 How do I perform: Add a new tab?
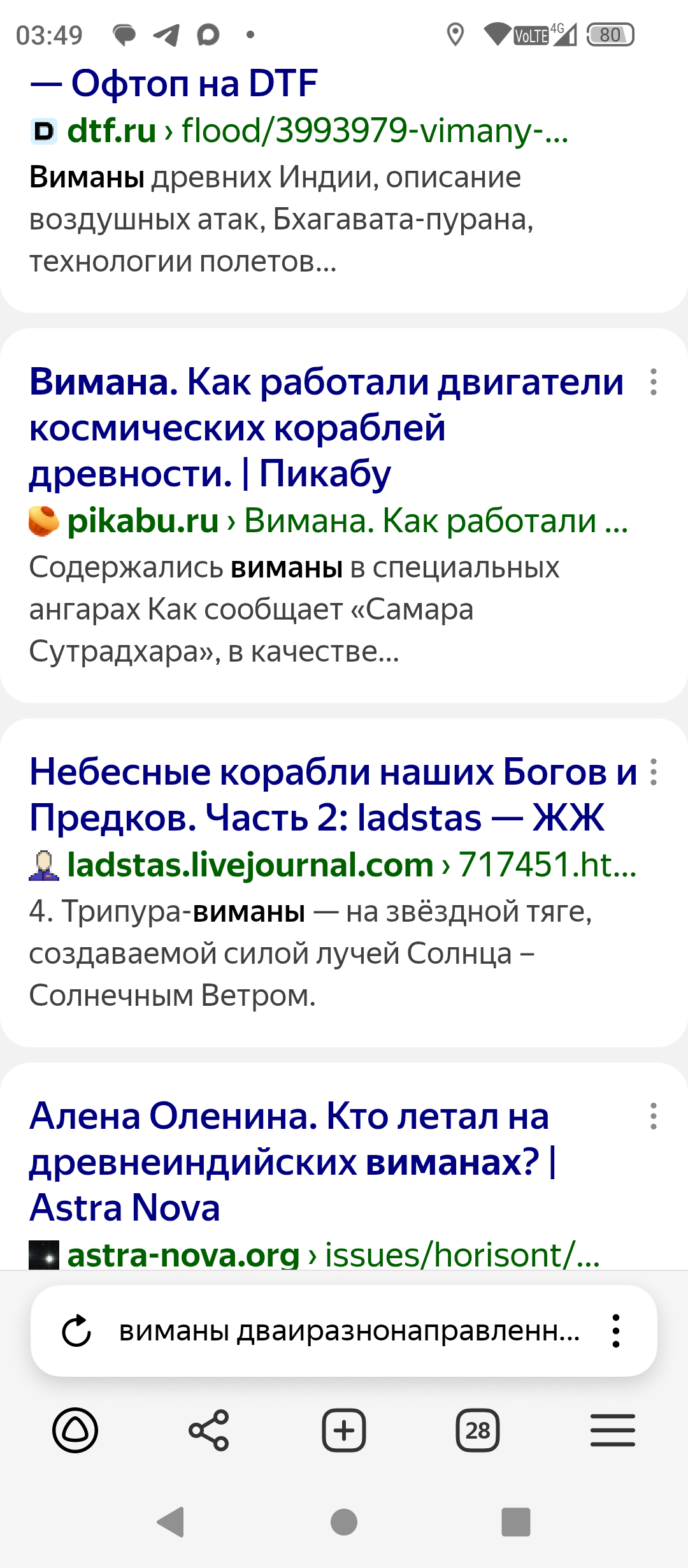pyautogui.click(x=344, y=1430)
